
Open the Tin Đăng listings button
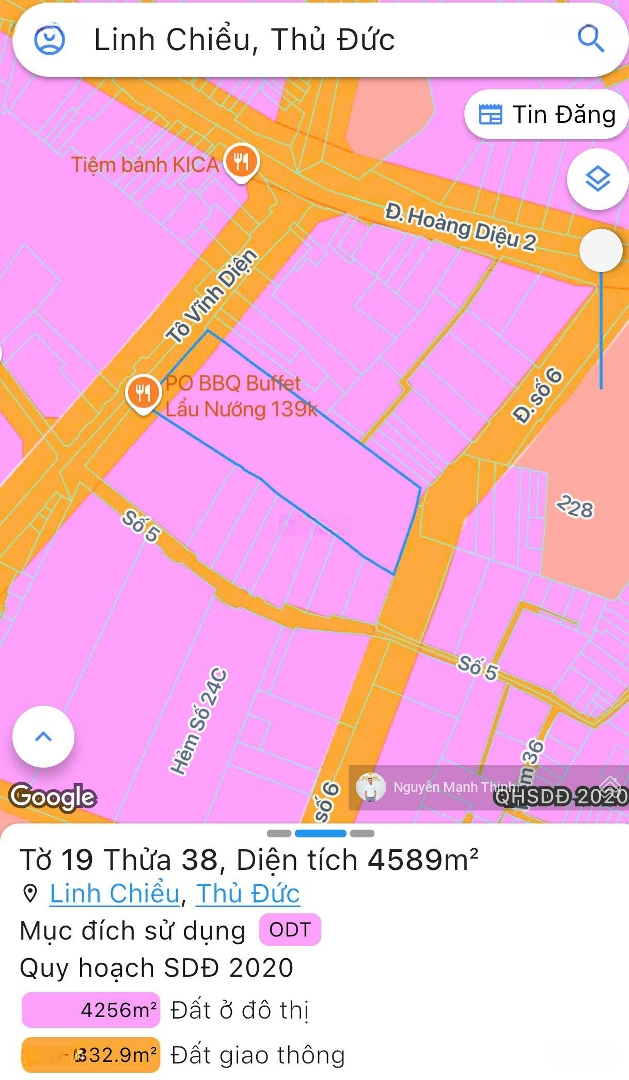(546, 114)
